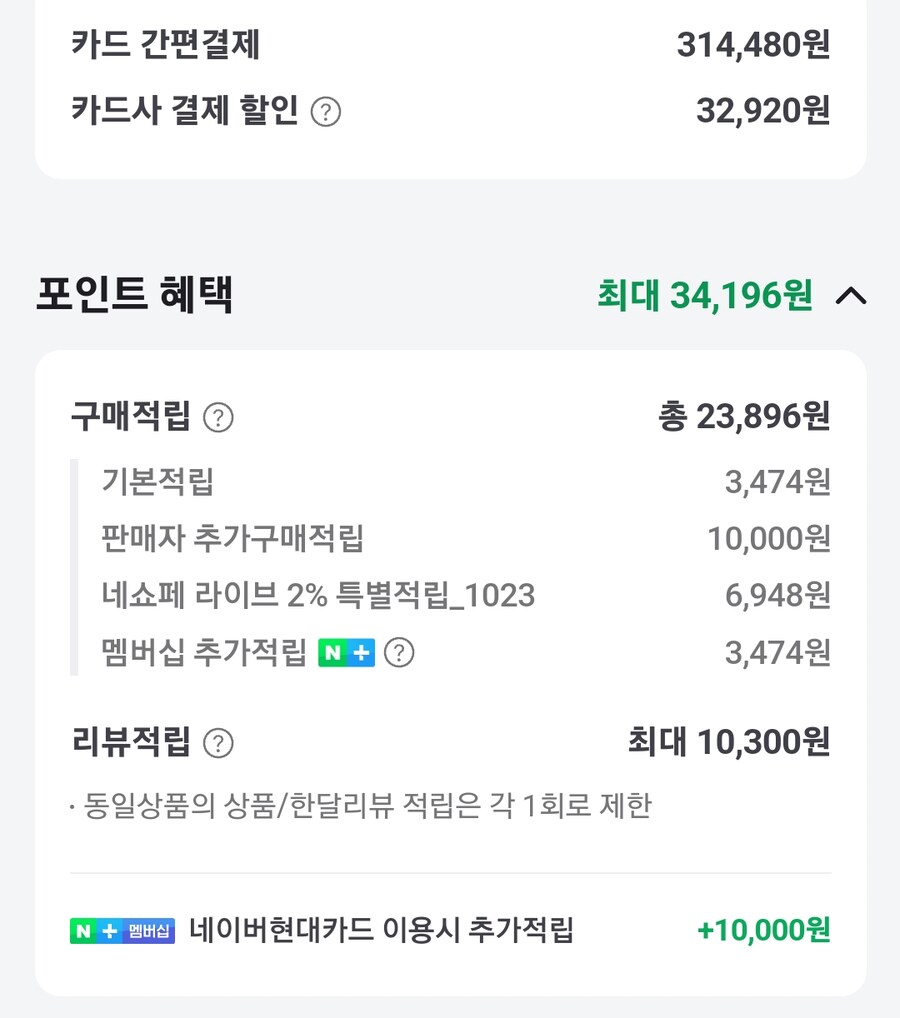Select the N+ badge next to 멤버십 추가적립
The height and width of the screenshot is (1018, 900).
point(345,651)
